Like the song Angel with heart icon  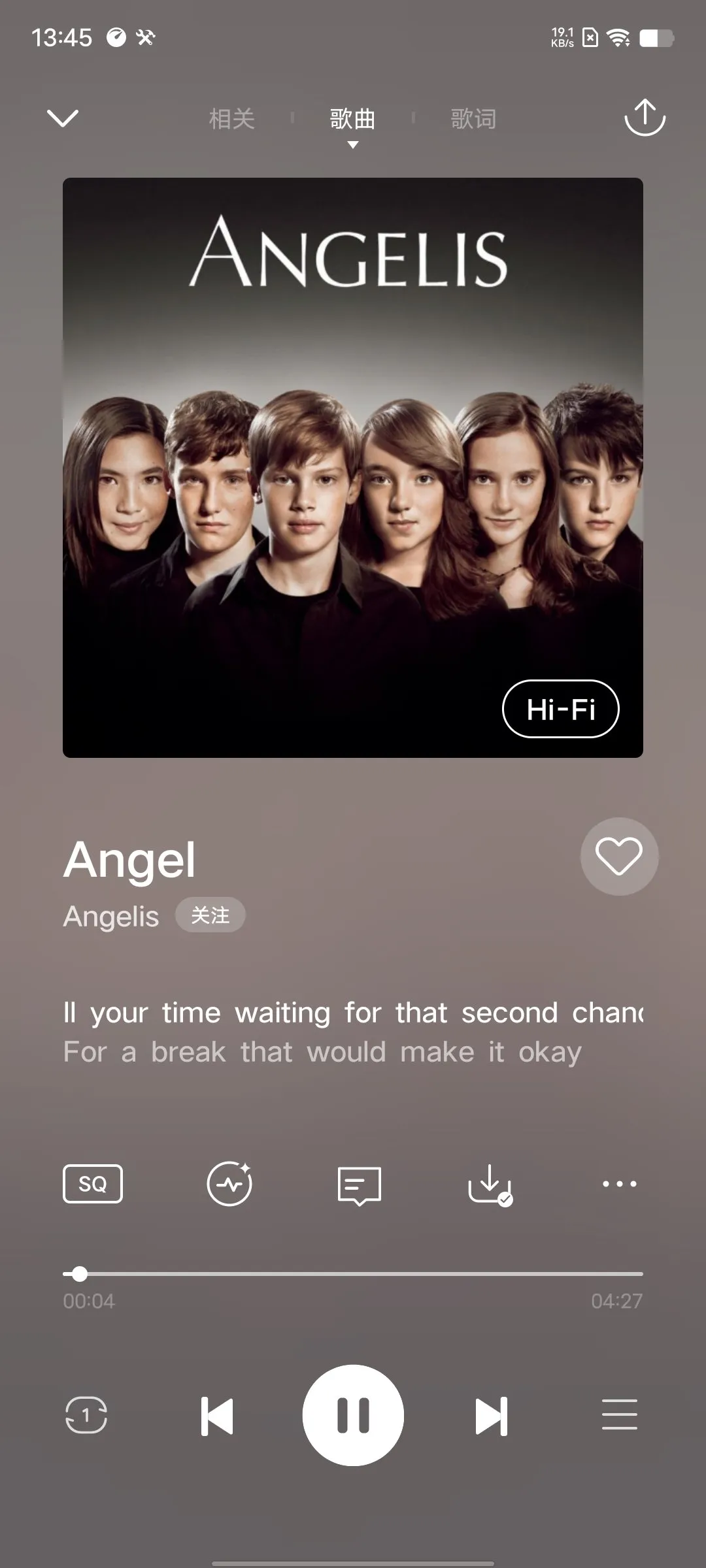619,857
